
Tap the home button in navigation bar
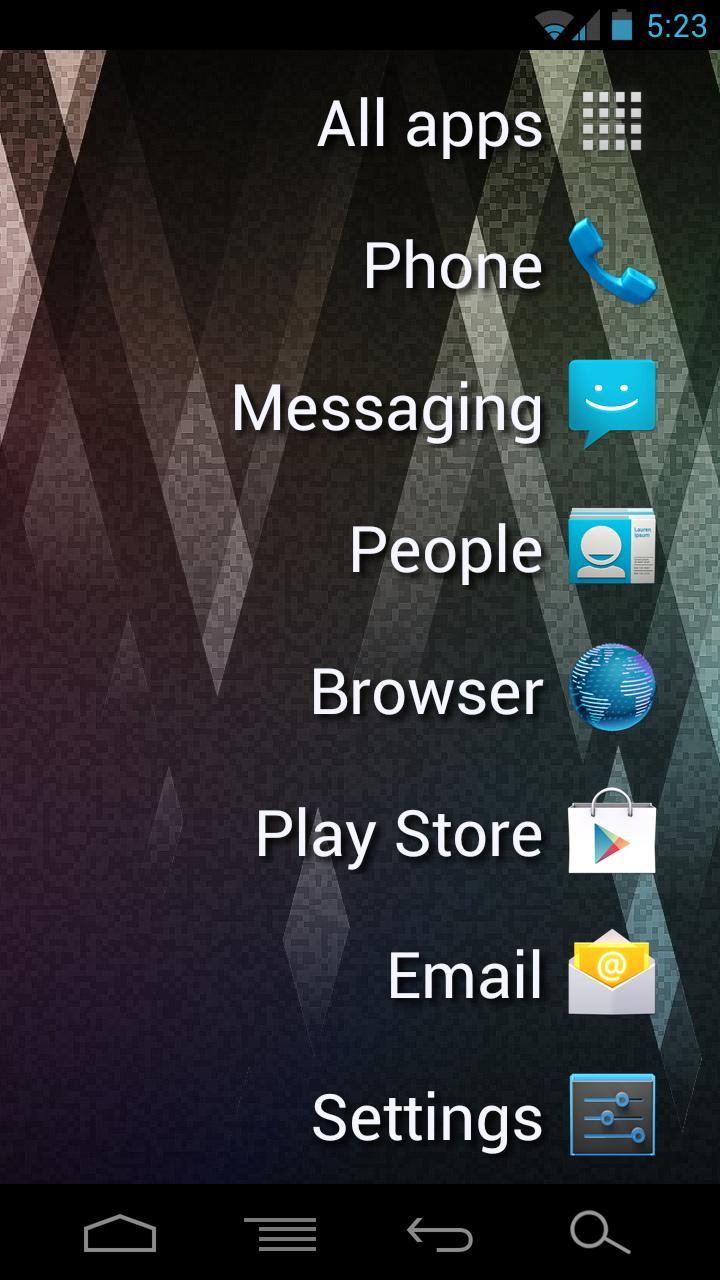(x=120, y=1234)
